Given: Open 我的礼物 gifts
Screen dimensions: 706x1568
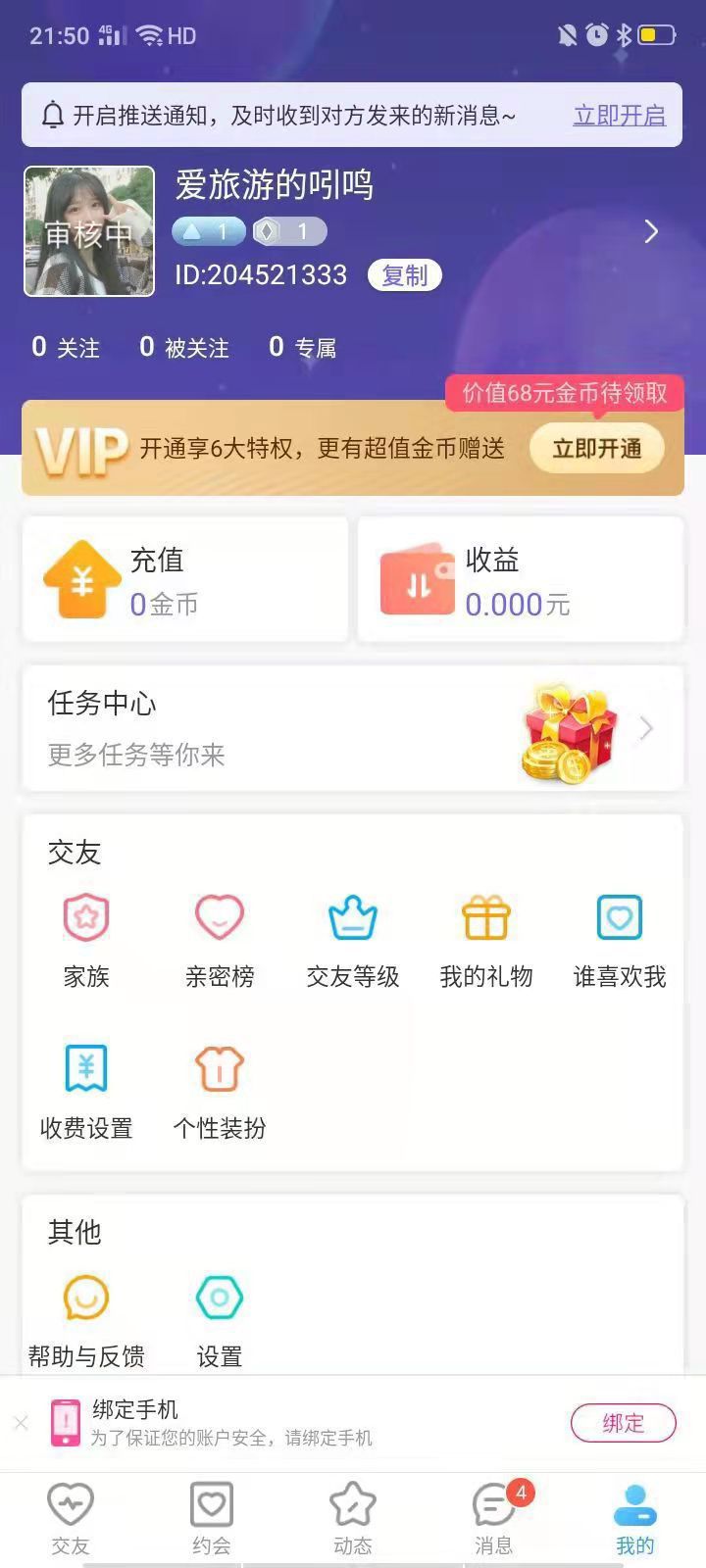Looking at the screenshot, I should (486, 938).
